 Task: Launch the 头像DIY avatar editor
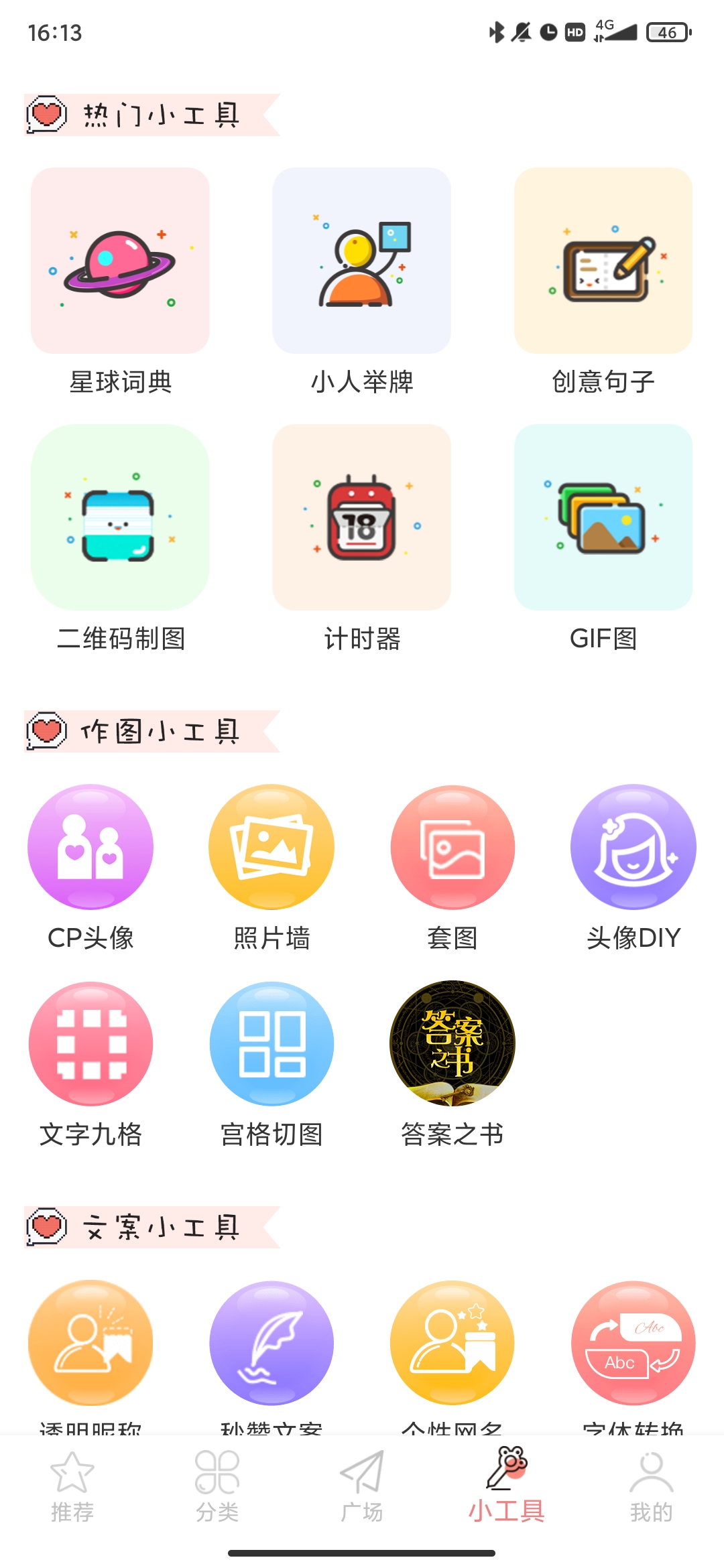pos(633,846)
